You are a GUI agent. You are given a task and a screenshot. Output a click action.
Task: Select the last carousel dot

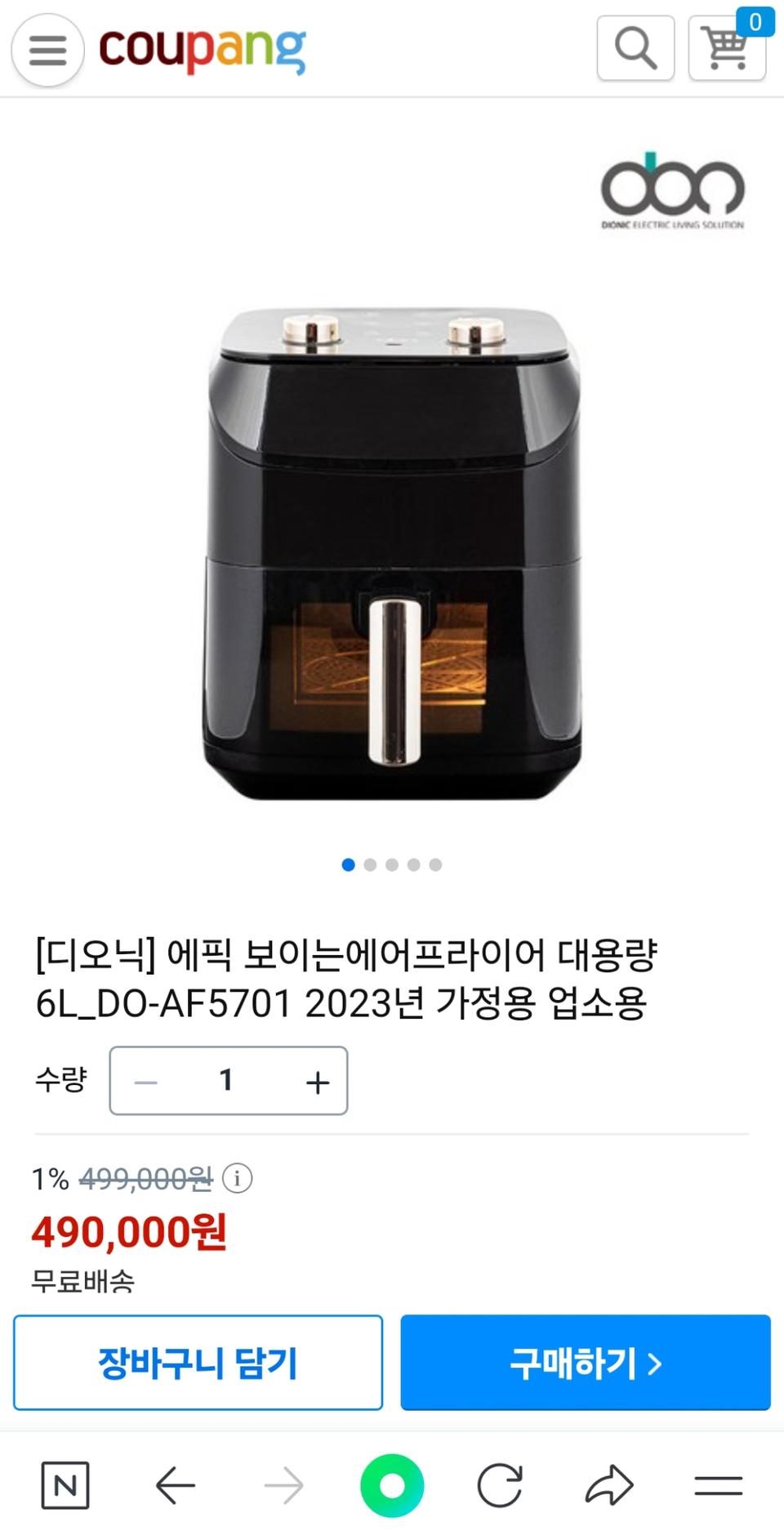pos(434,864)
